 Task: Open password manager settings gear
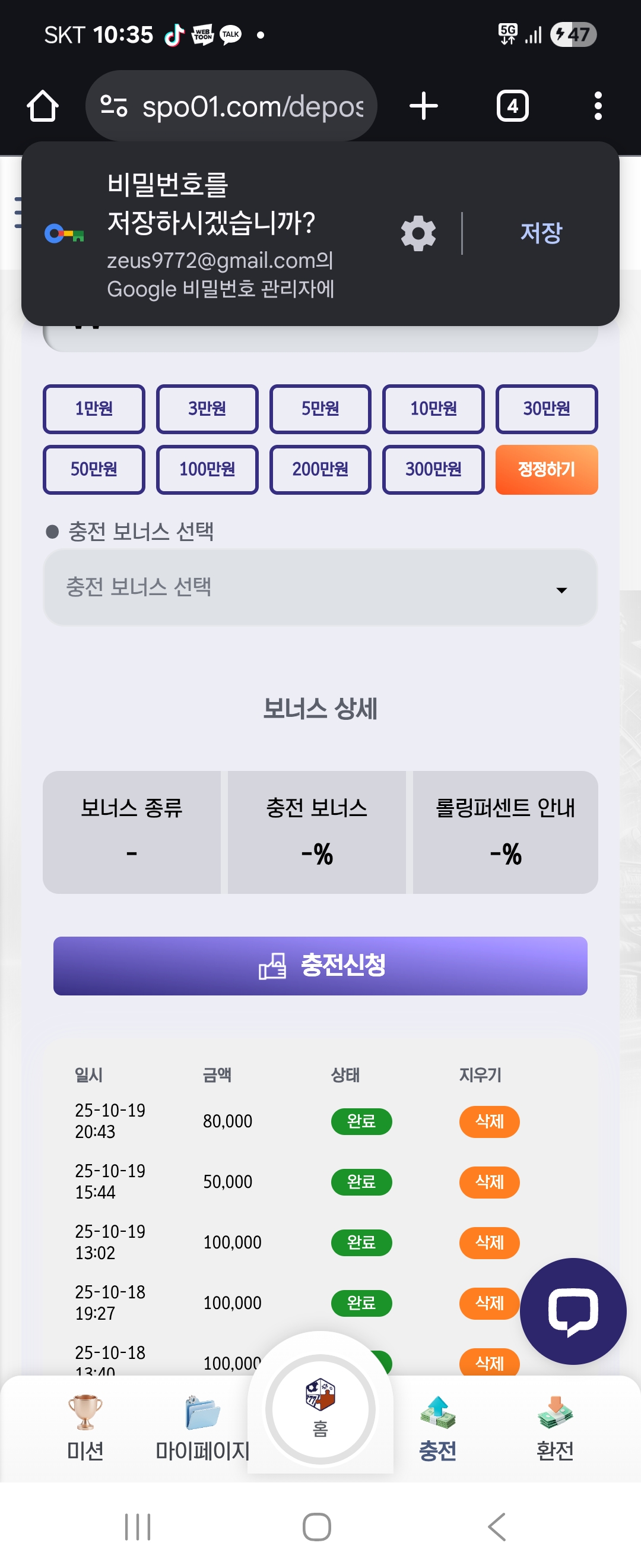tap(418, 233)
